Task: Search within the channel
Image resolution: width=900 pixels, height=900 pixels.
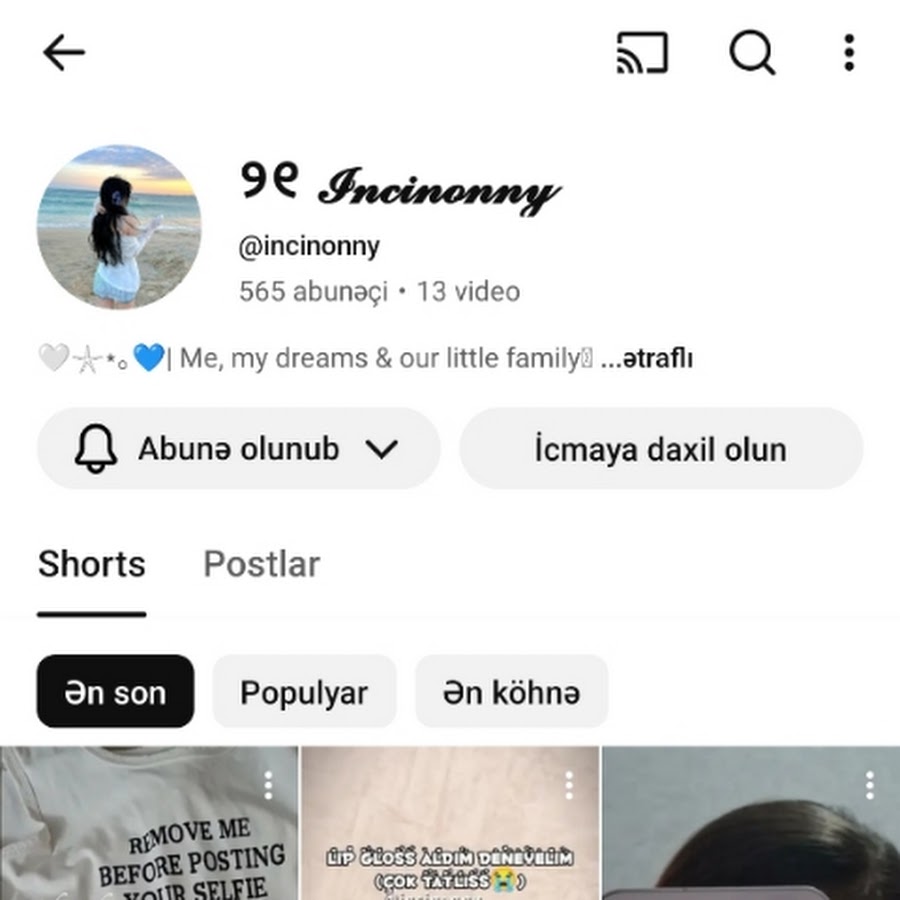Action: pos(752,53)
